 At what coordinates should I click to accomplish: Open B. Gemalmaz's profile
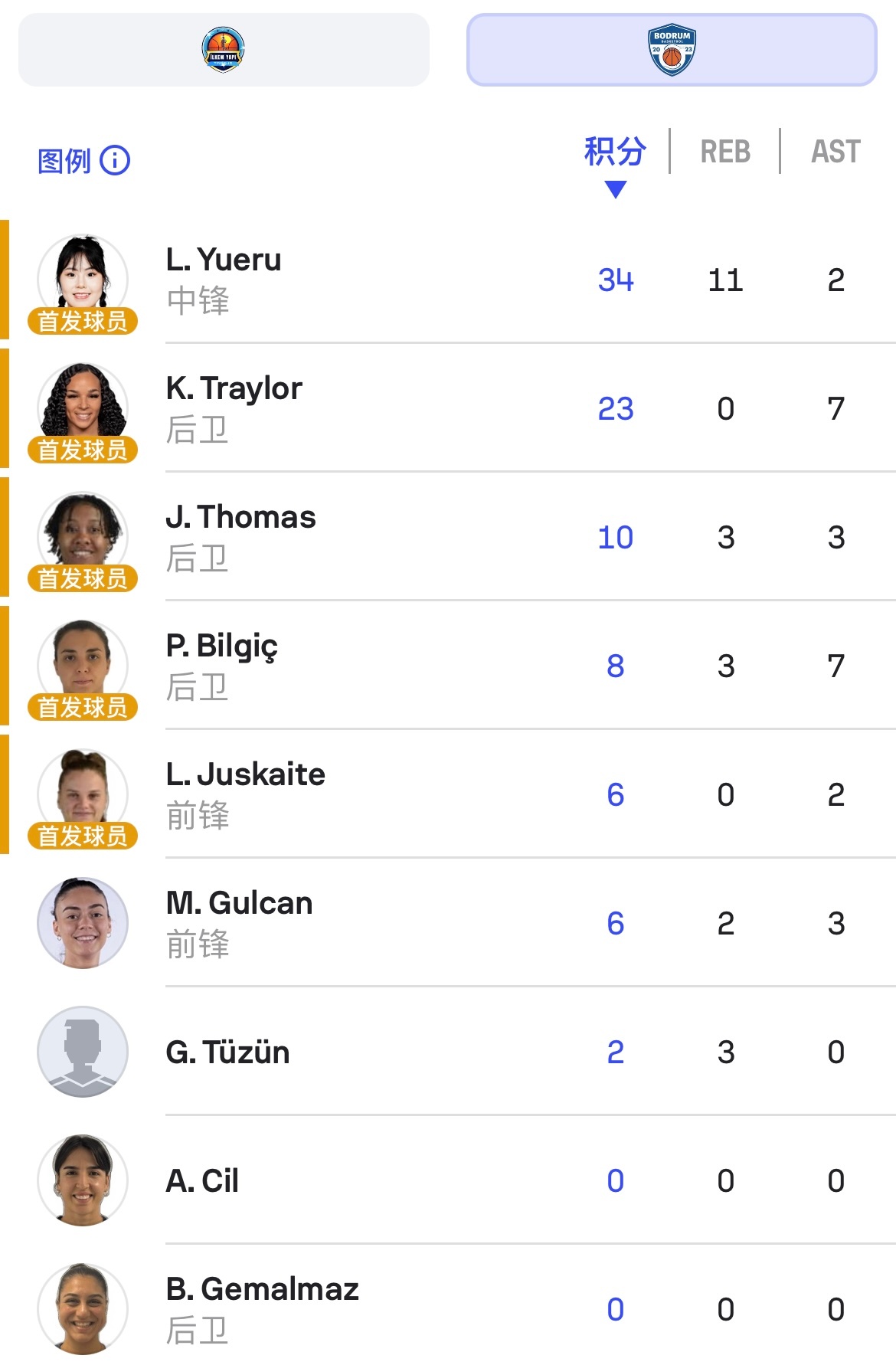pyautogui.click(x=262, y=1308)
